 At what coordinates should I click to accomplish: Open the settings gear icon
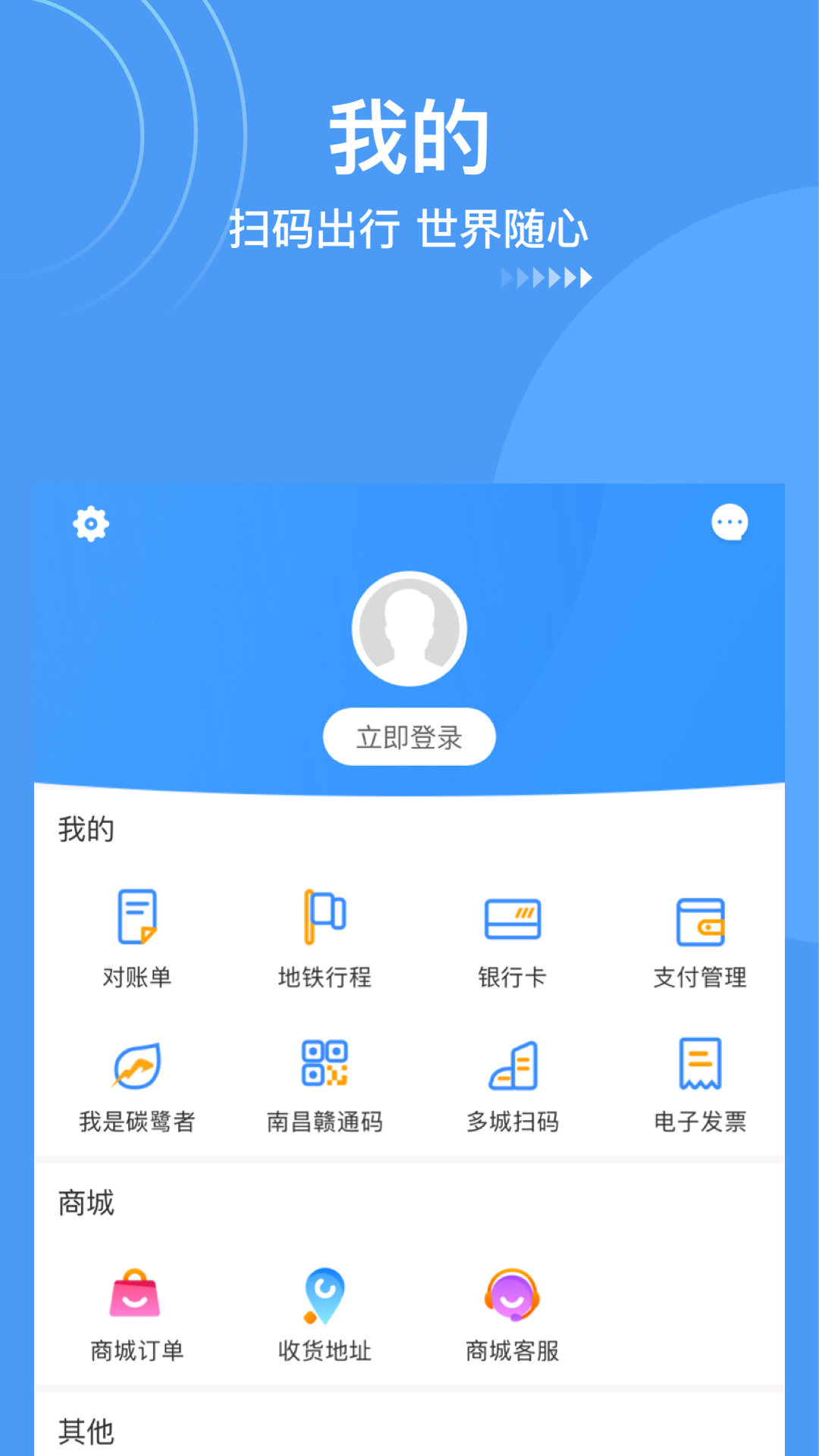[x=91, y=524]
